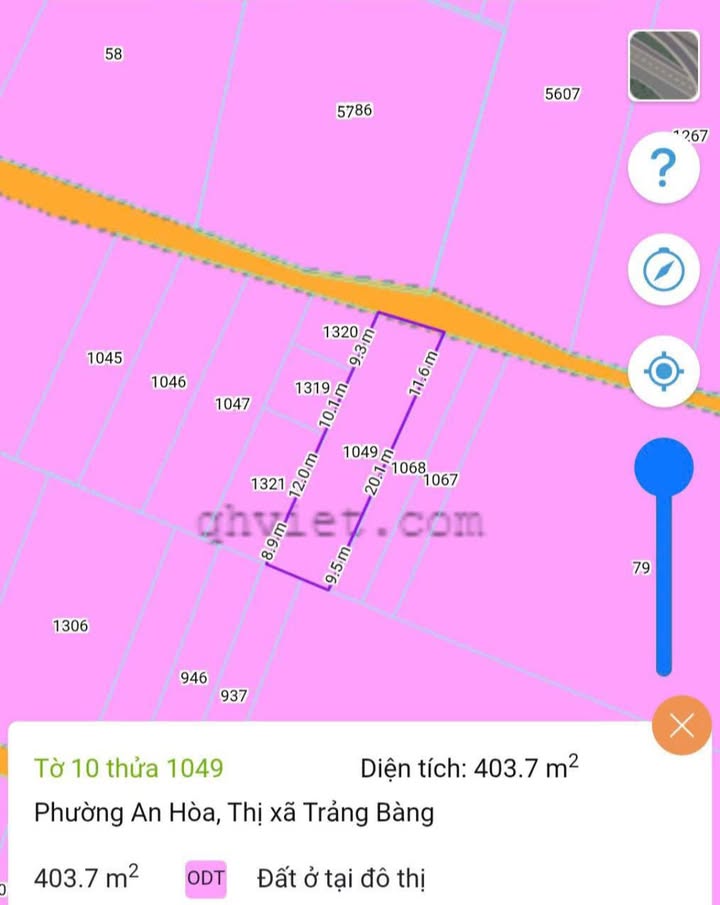Open the help question mark button
The height and width of the screenshot is (905, 720).
point(663,169)
